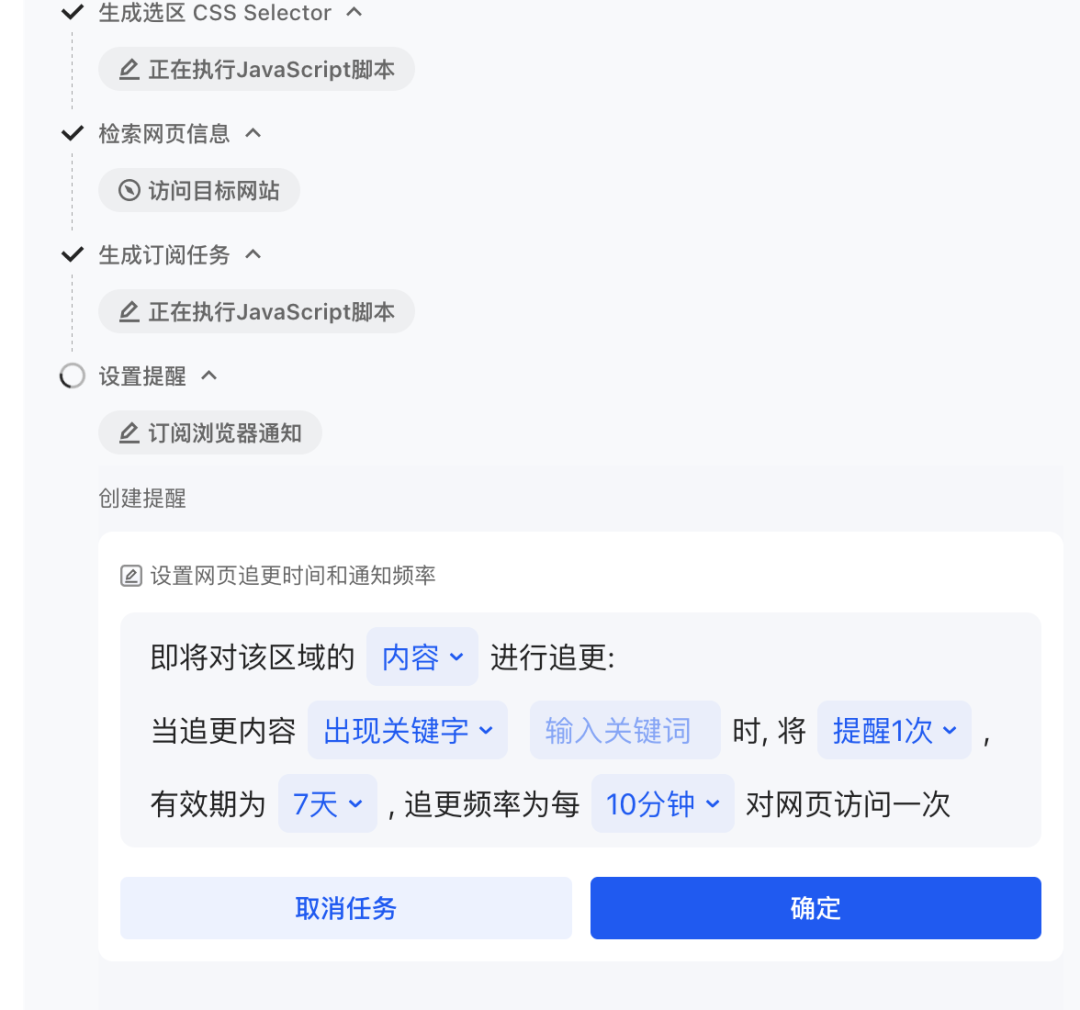Image resolution: width=1080 pixels, height=1010 pixels.
Task: Collapse the 检索网页信息 step
Action: pos(254,133)
